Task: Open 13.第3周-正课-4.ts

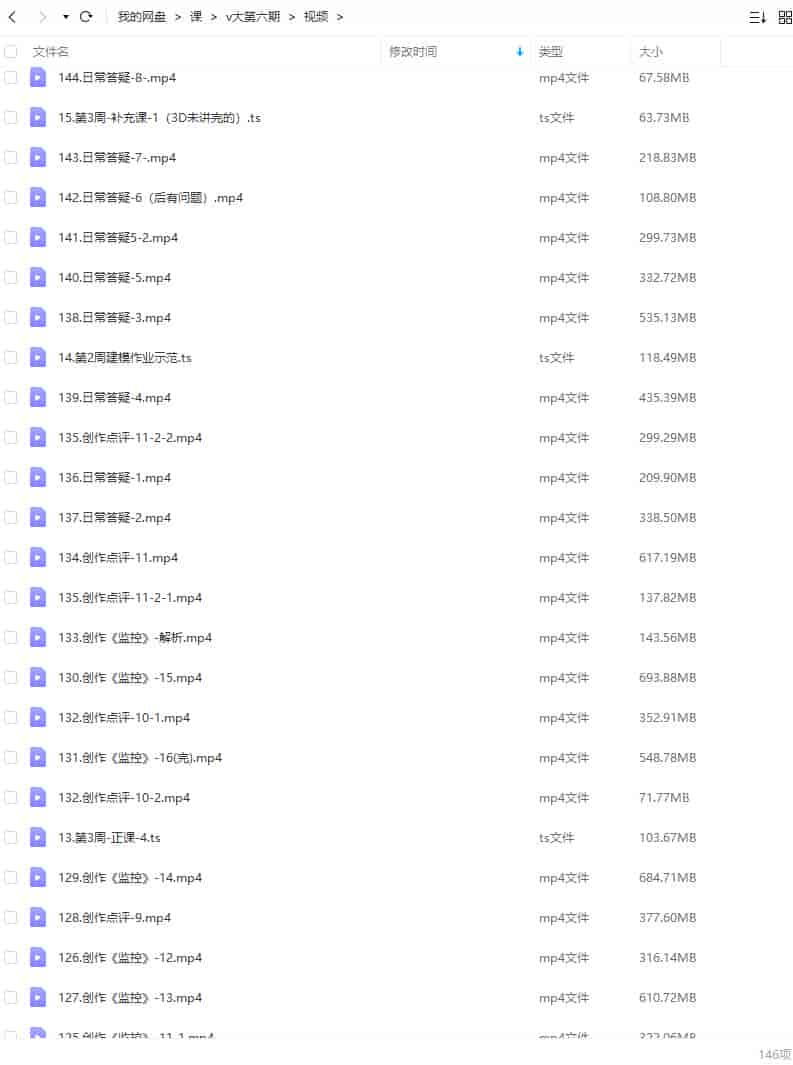Action: click(x=109, y=837)
